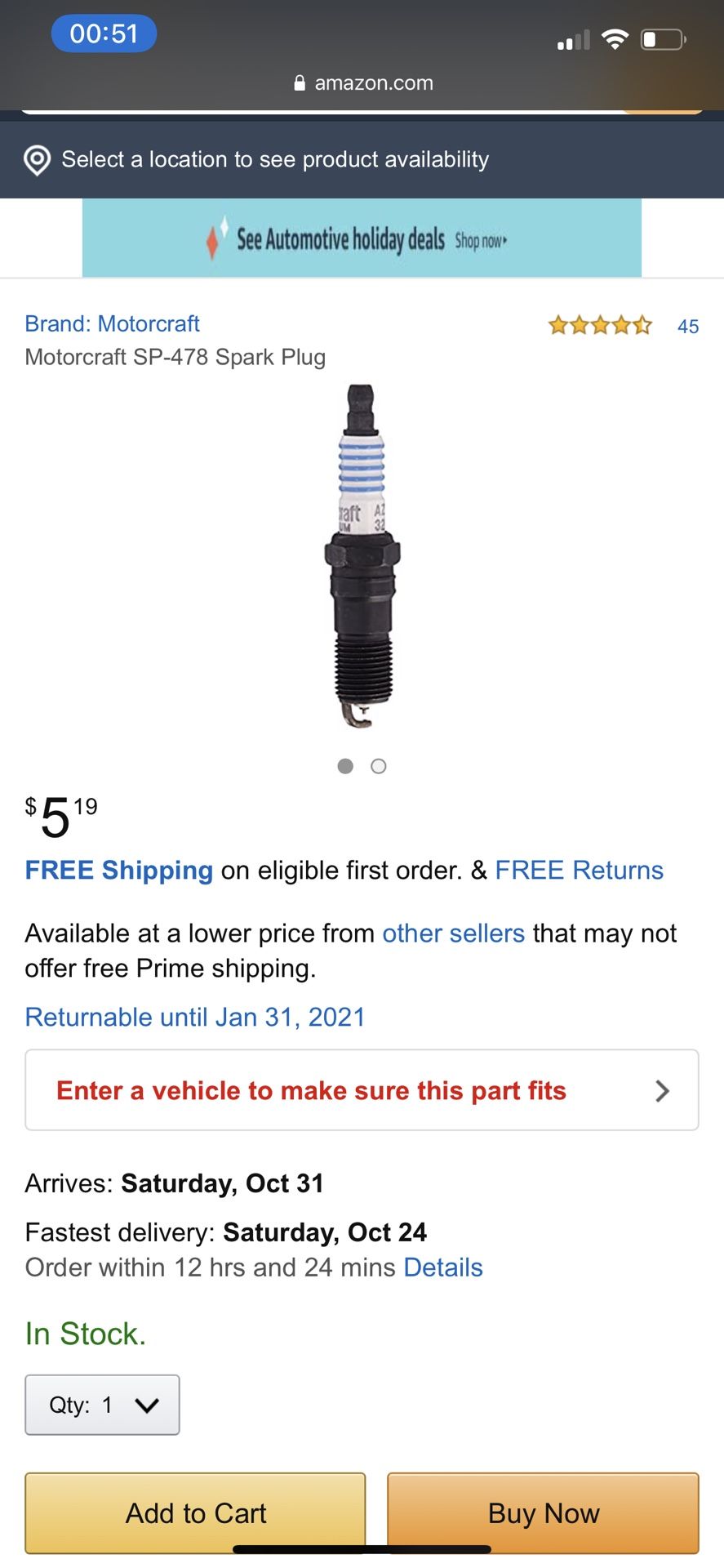This screenshot has width=724, height=1568.
Task: Tap the amazon.com address bar
Action: click(x=363, y=82)
